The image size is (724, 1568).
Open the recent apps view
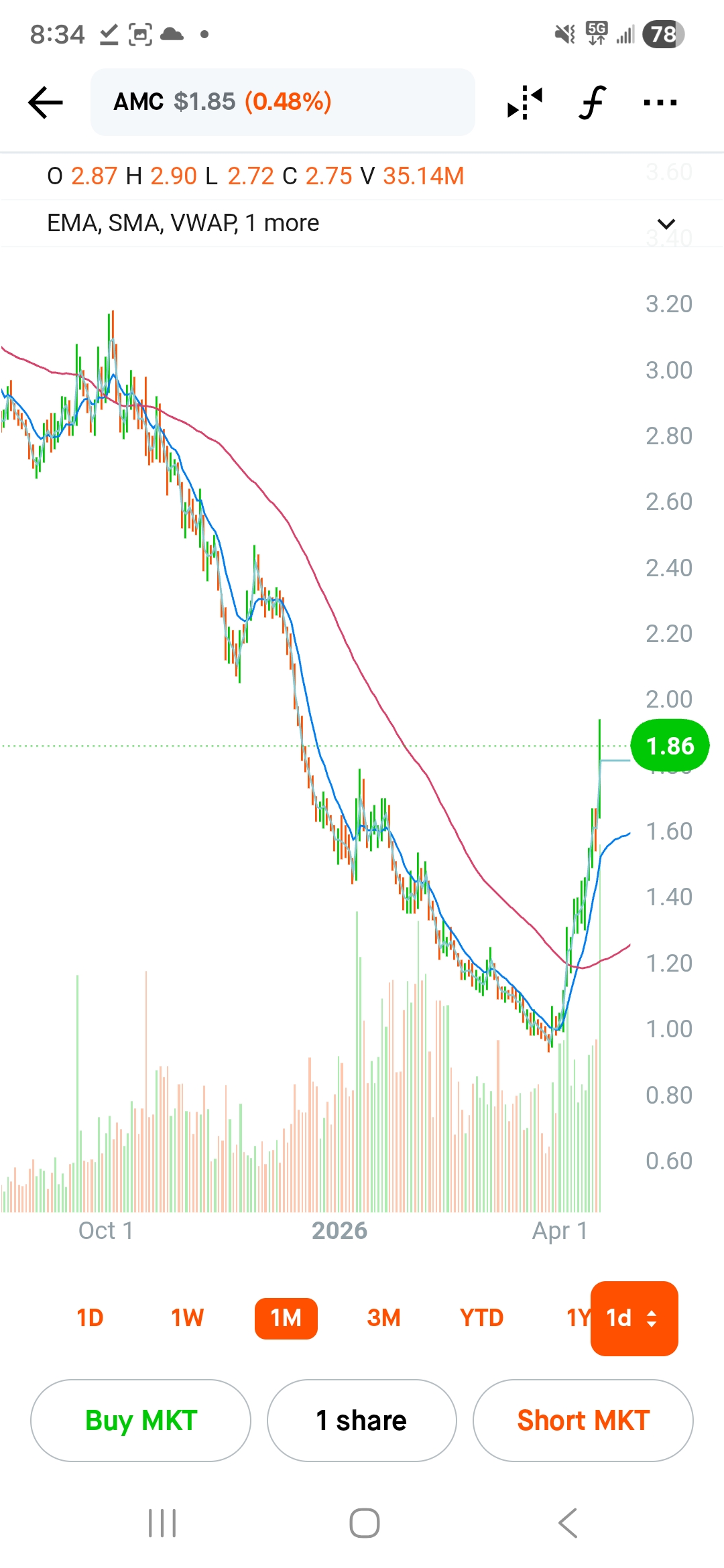tap(162, 1523)
